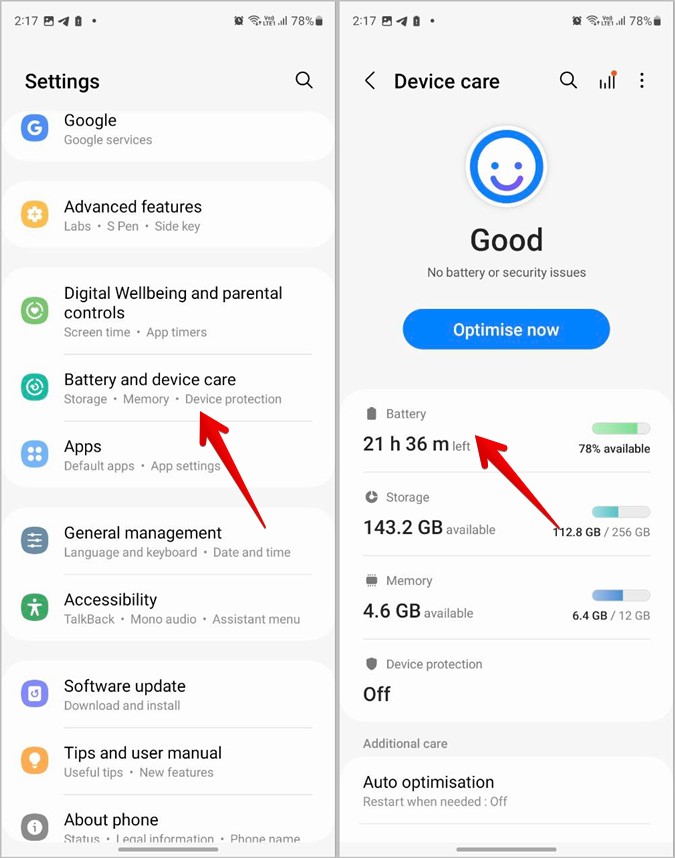Open Tips and user manual
Viewport: 675px width, 858px height.
point(167,761)
